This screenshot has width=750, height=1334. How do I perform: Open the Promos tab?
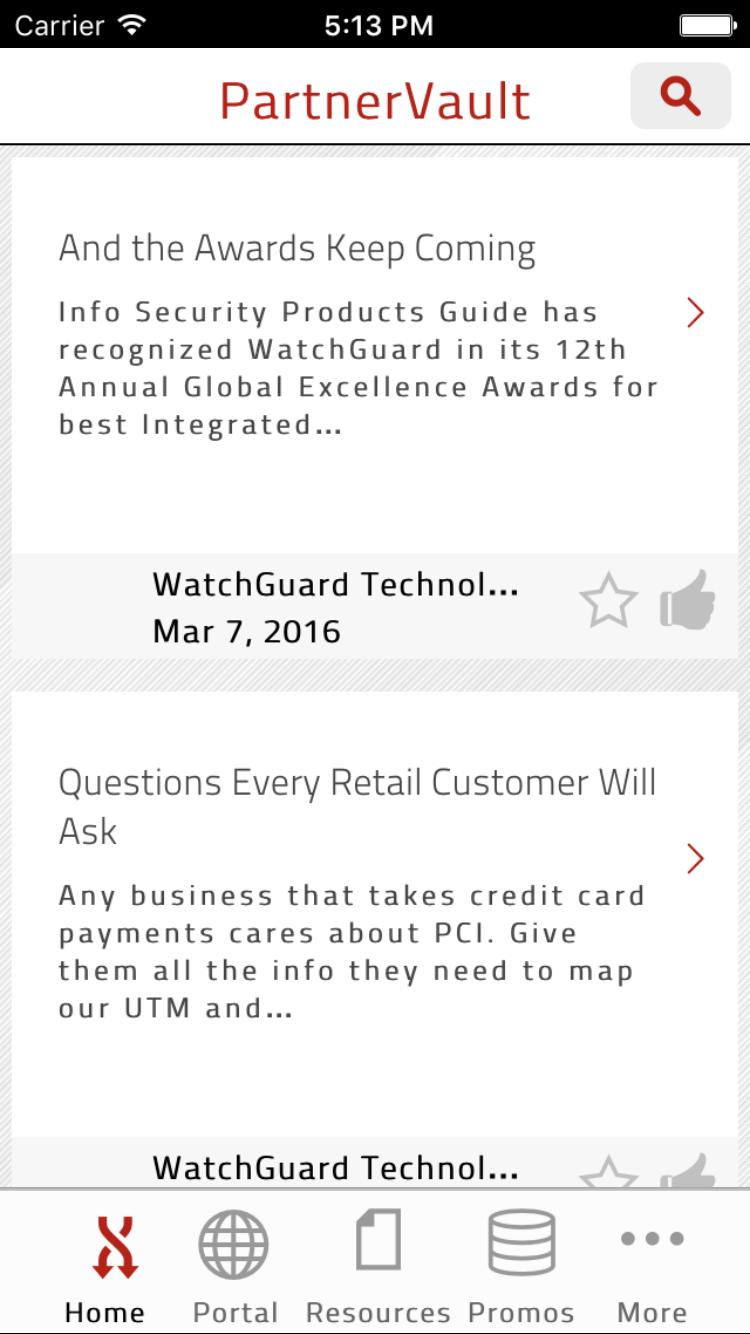[x=521, y=1264]
